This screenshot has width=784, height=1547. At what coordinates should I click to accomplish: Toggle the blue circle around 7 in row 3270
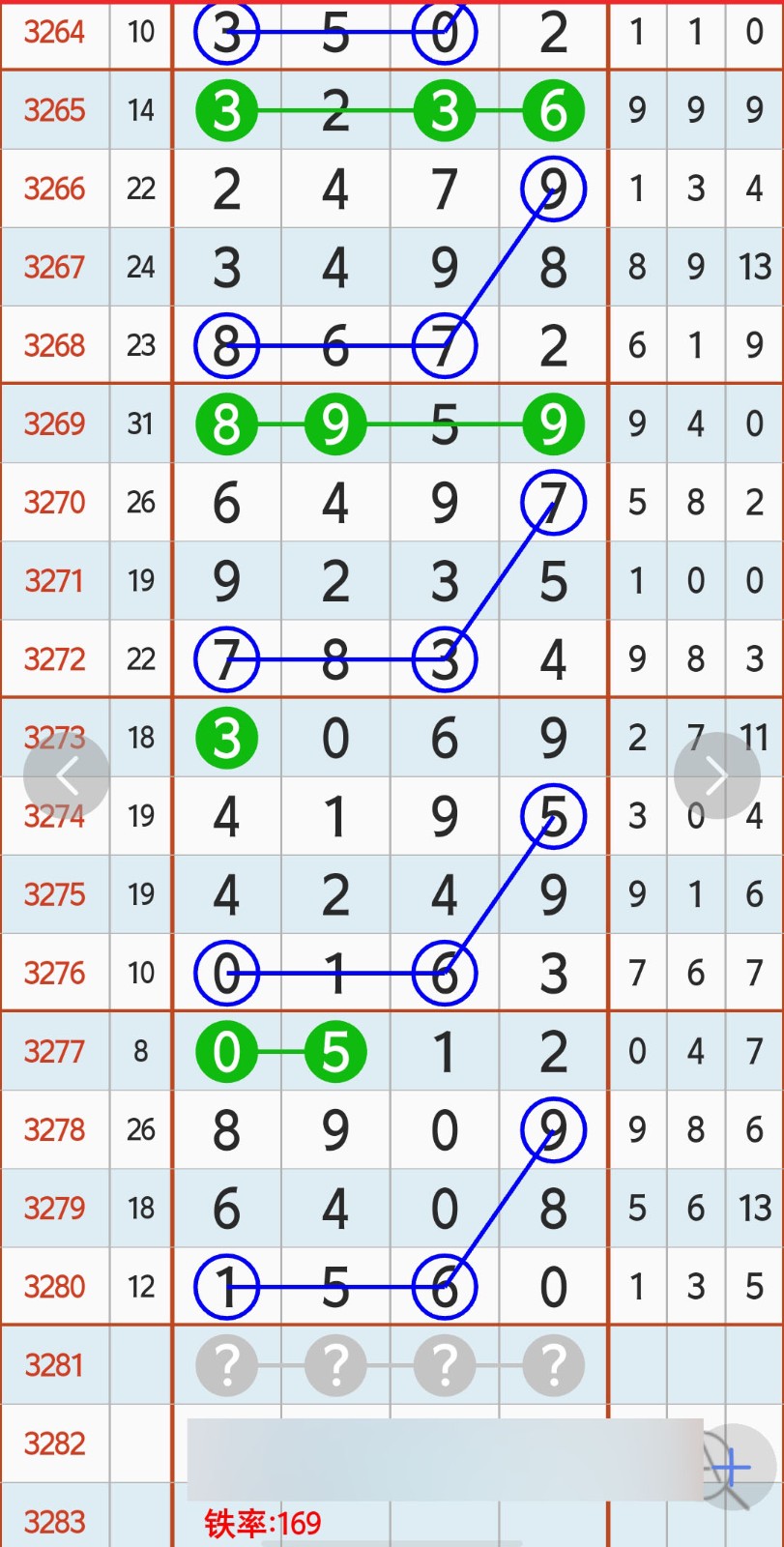(x=552, y=502)
